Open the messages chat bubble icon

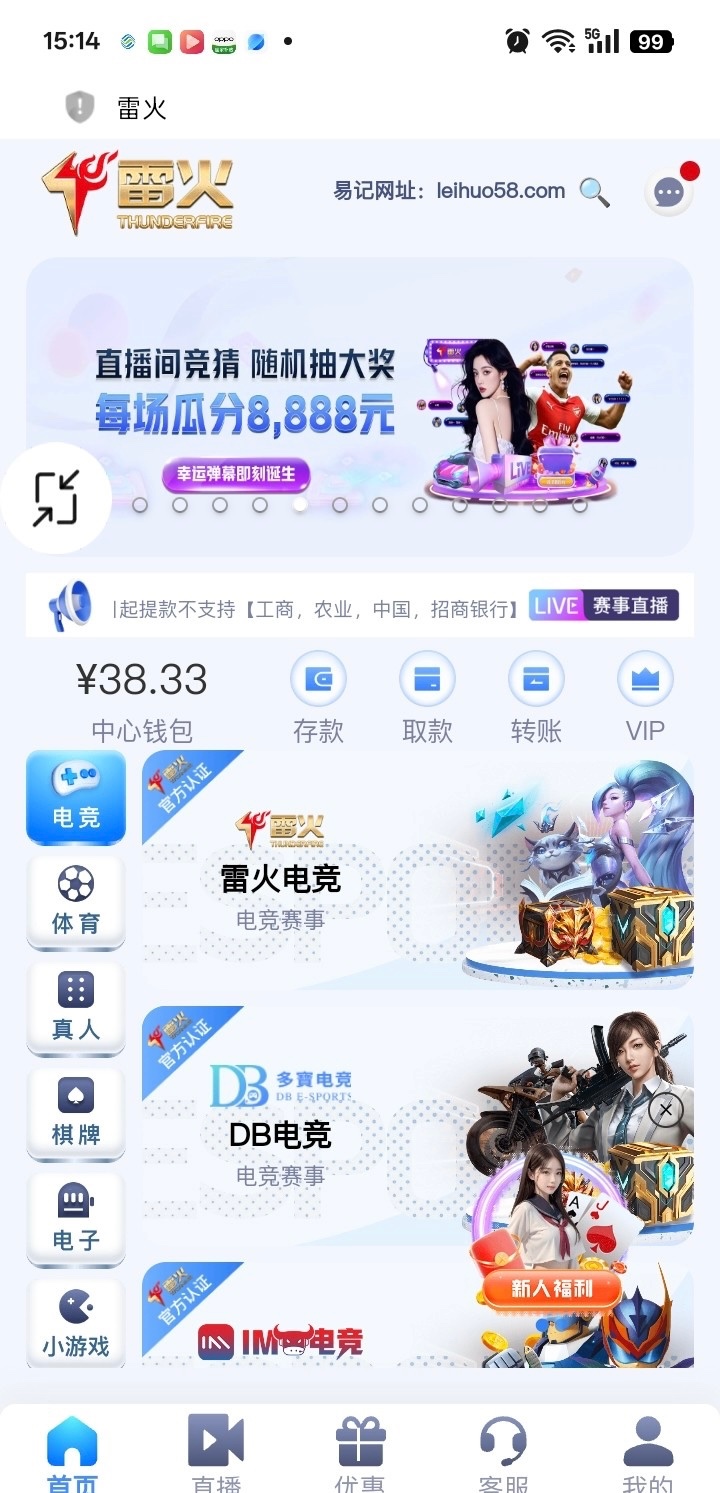coord(668,192)
